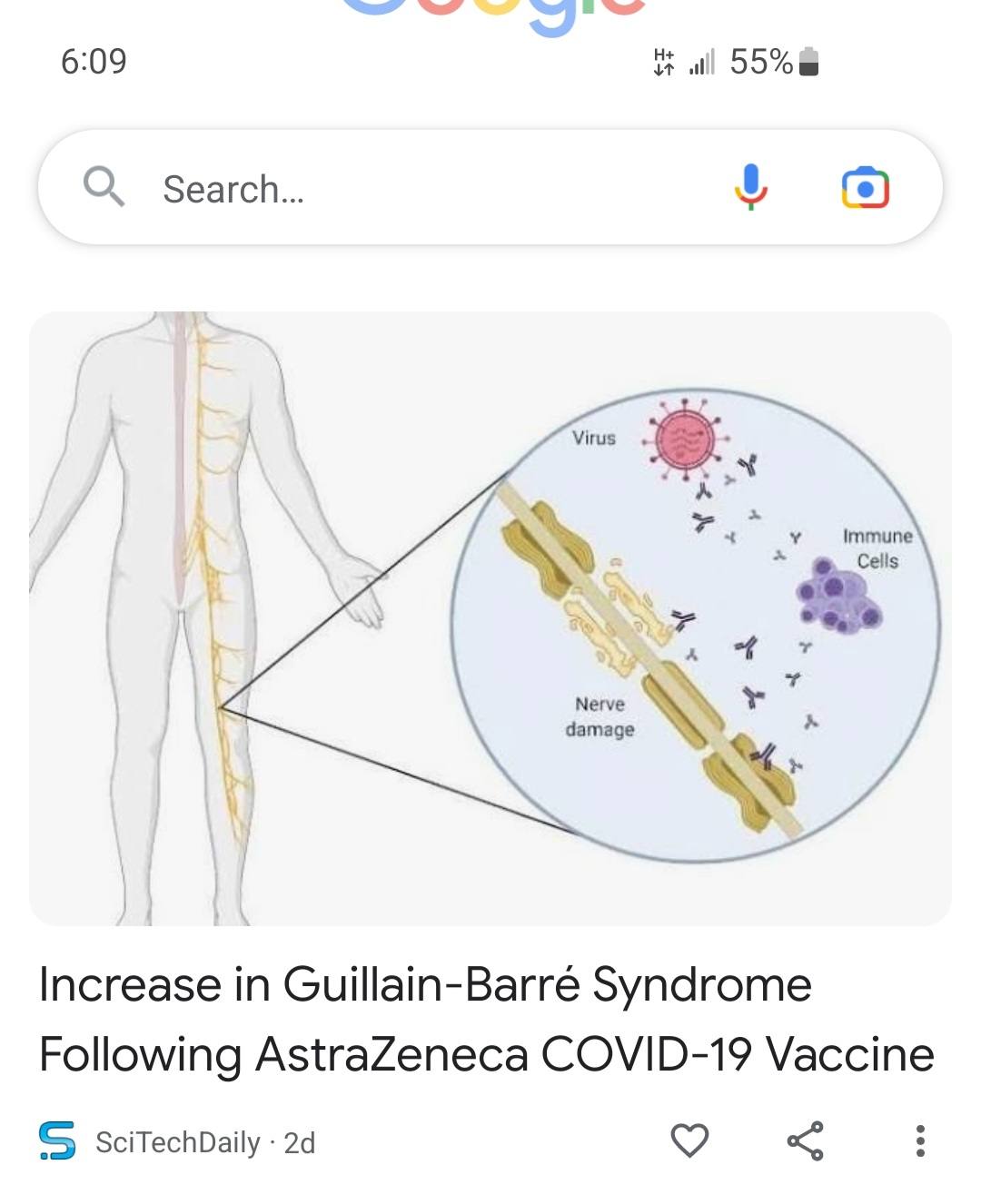The height and width of the screenshot is (1204, 981).
Task: Start voice search with the microphone
Action: point(750,187)
